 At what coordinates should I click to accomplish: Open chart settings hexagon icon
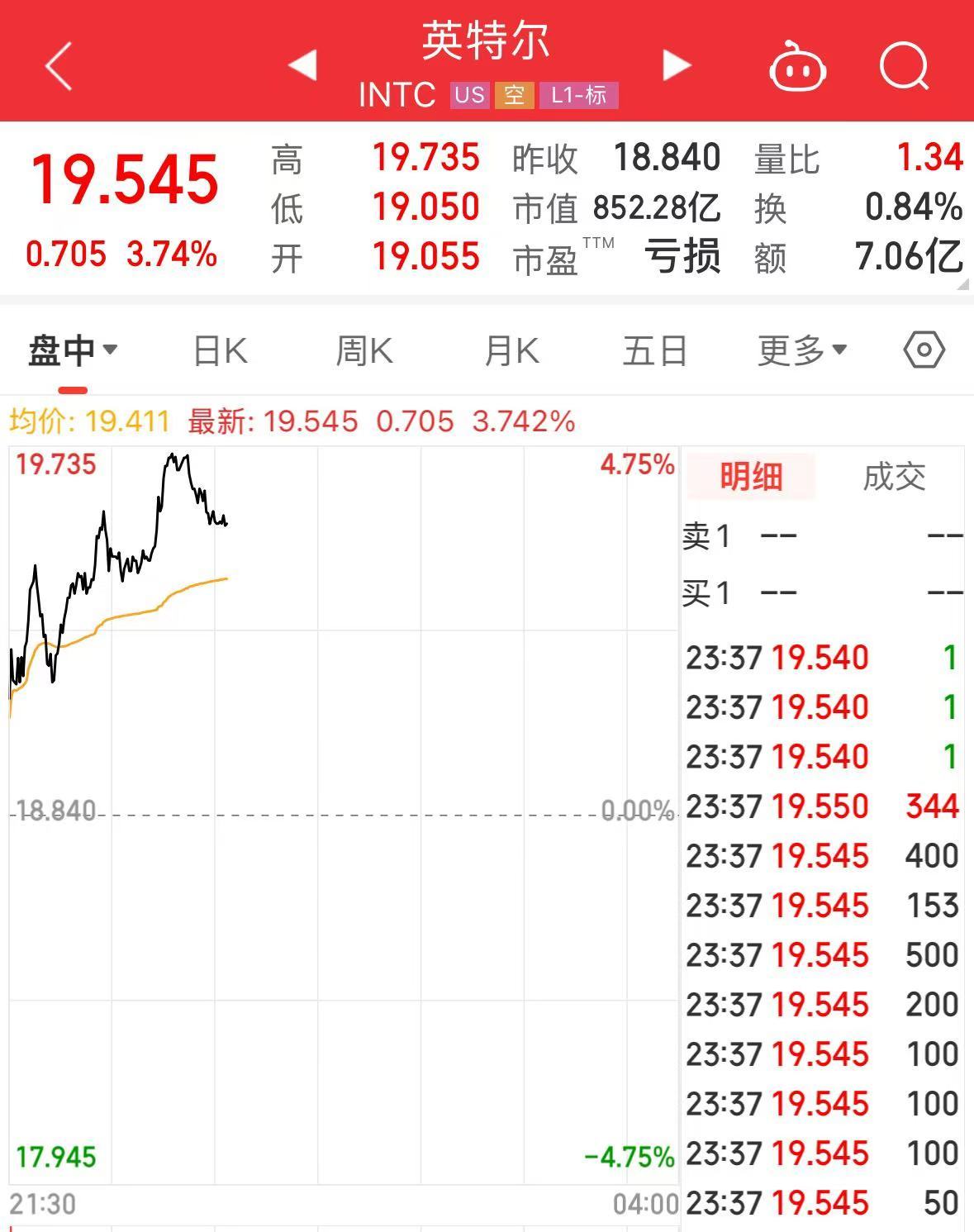click(x=924, y=350)
